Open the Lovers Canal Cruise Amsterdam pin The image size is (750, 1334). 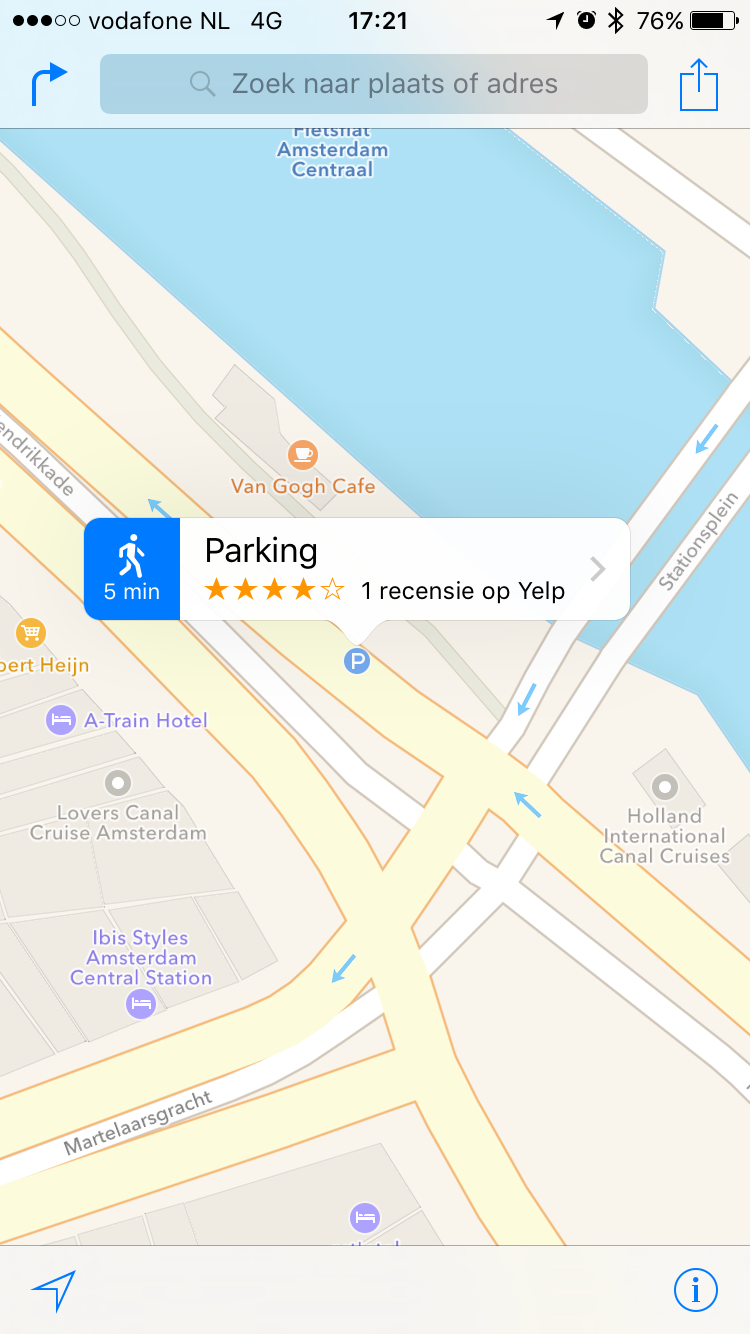pos(118,782)
